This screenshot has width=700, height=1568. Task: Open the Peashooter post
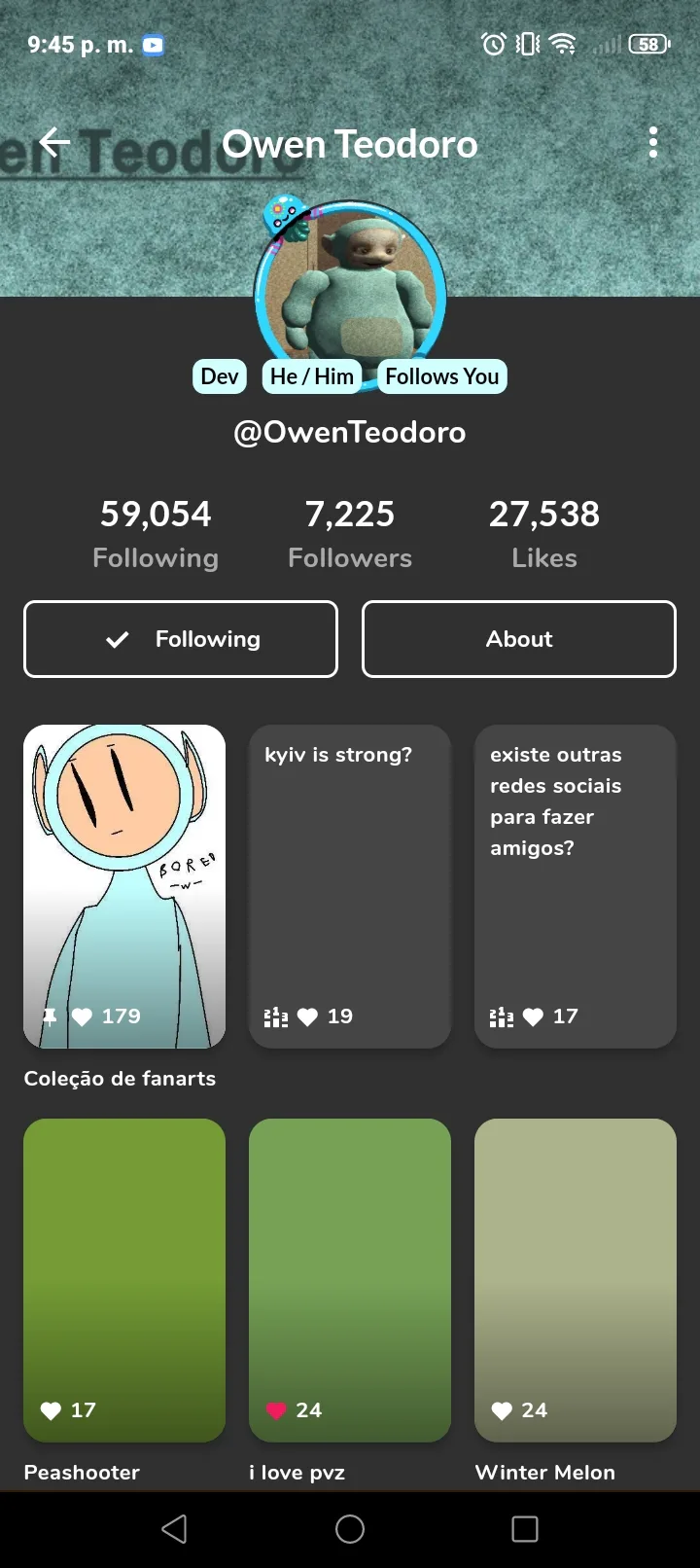pos(124,1279)
